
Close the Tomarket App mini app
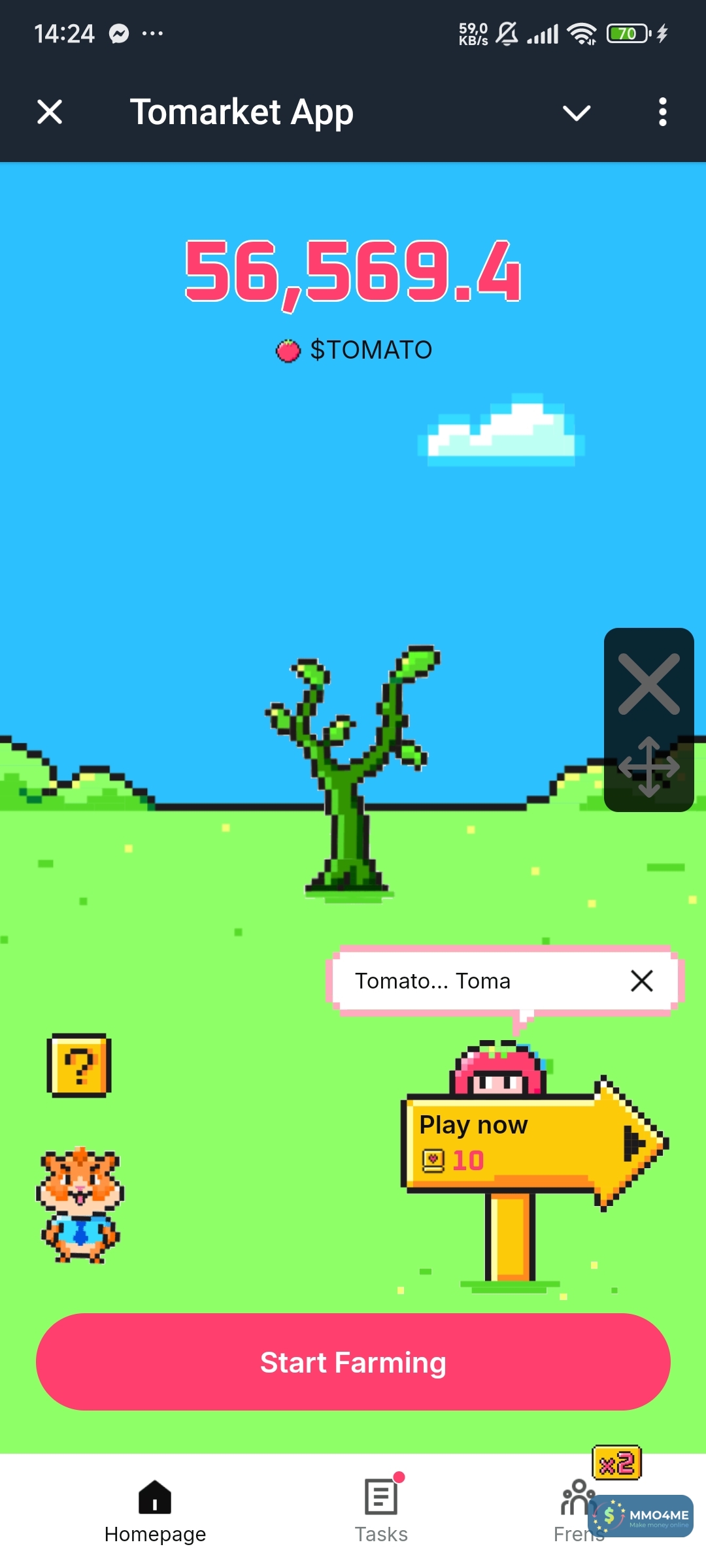coord(50,112)
